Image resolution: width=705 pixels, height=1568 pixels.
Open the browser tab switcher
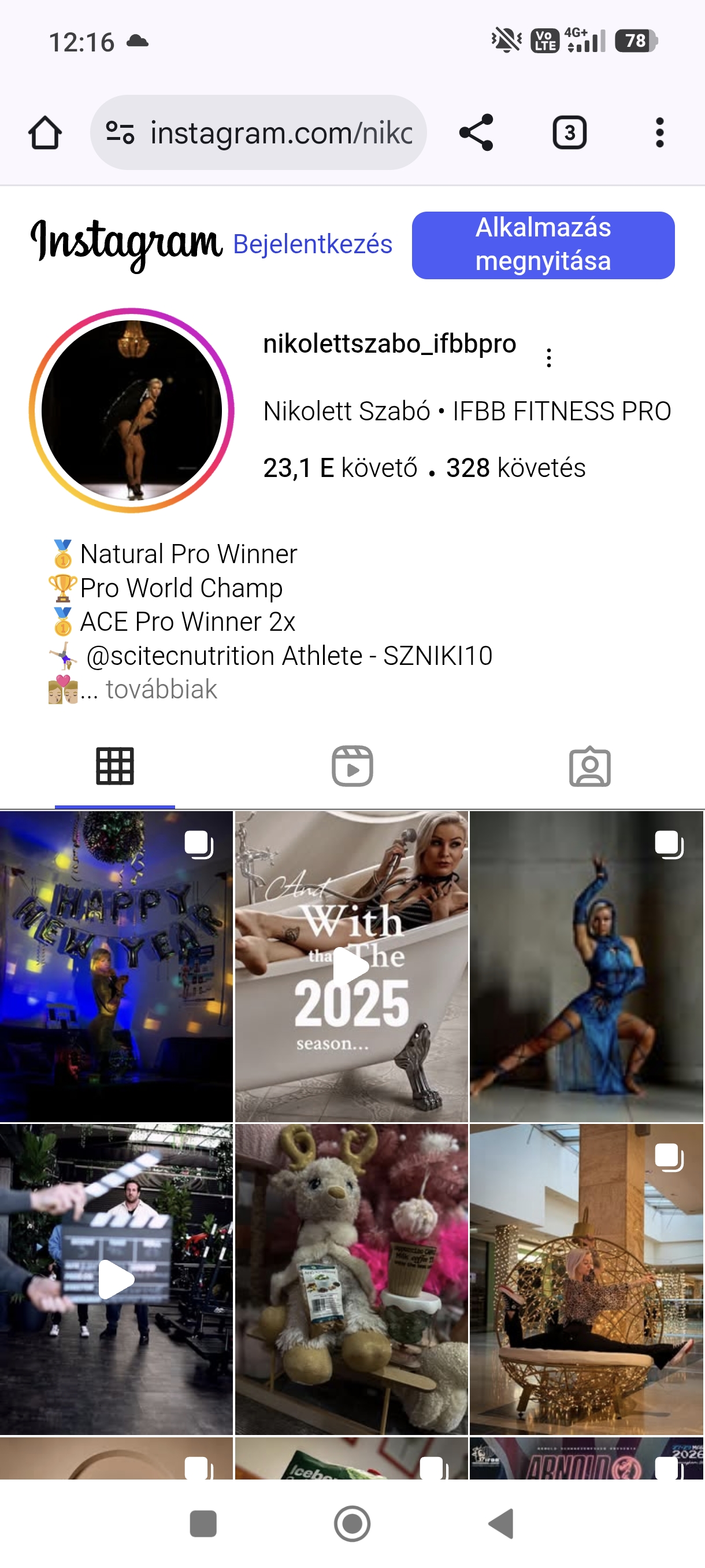pyautogui.click(x=569, y=133)
